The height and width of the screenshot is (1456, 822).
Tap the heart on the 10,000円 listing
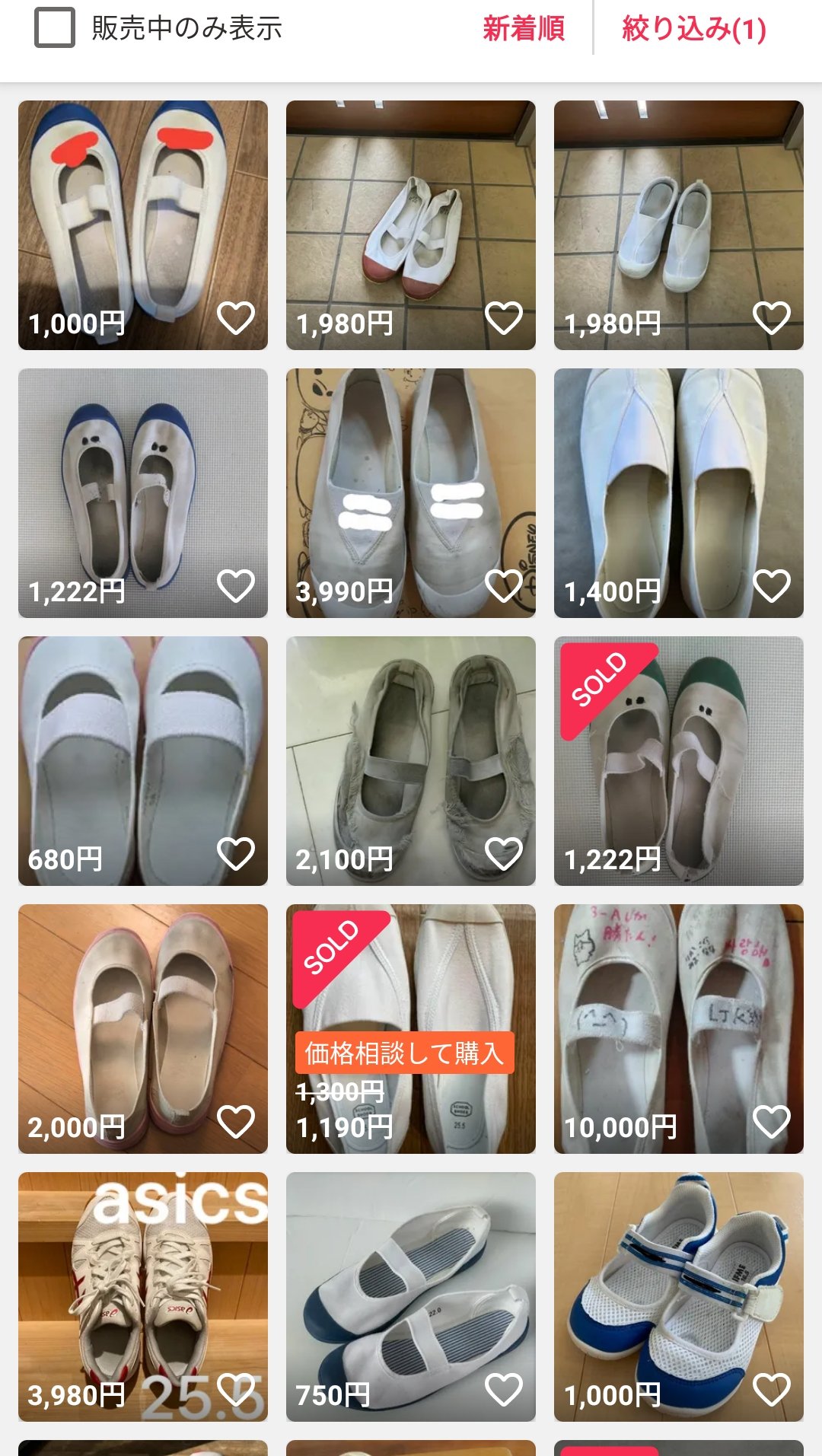[x=772, y=1122]
